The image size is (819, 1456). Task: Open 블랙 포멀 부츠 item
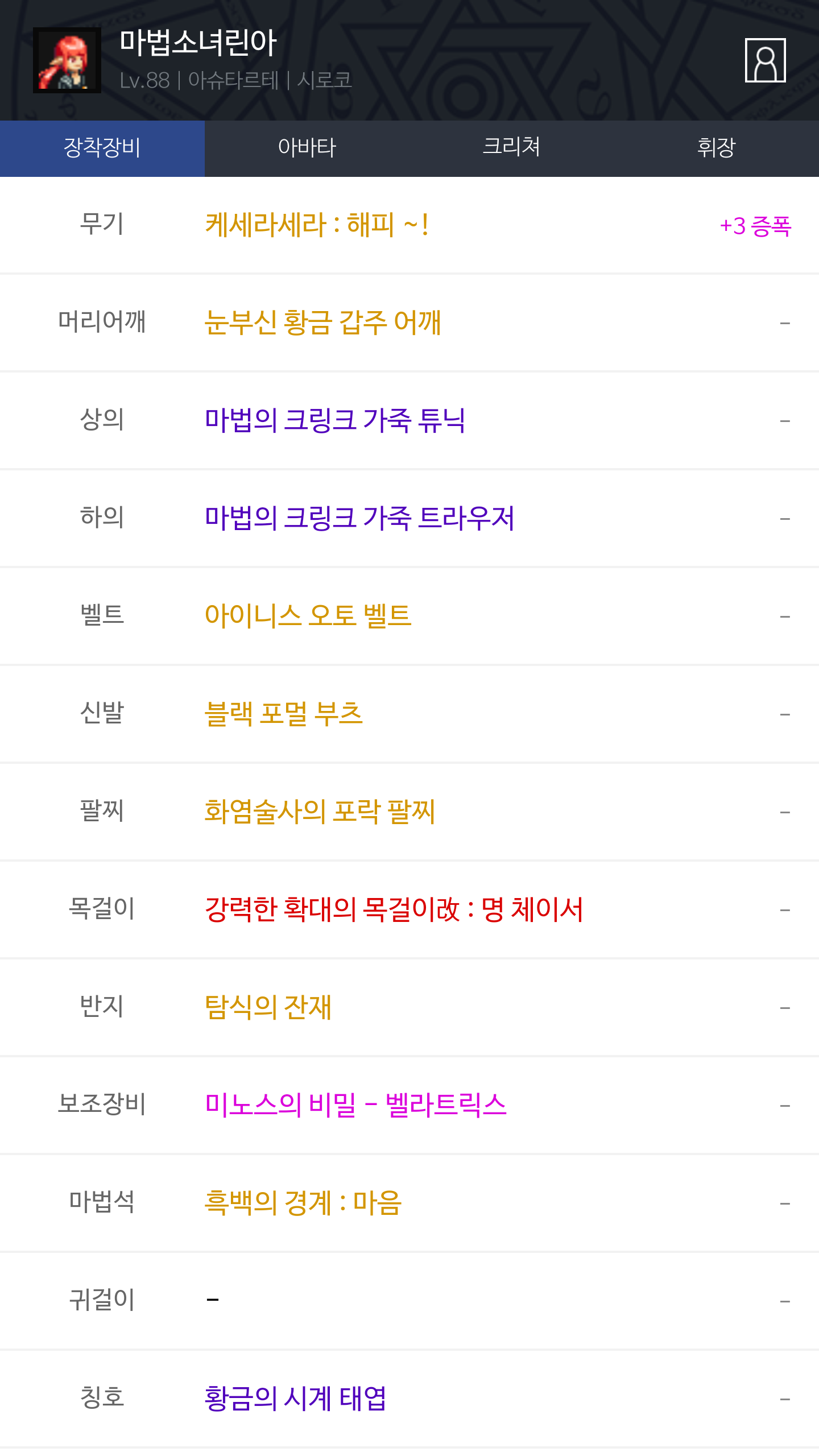click(283, 714)
